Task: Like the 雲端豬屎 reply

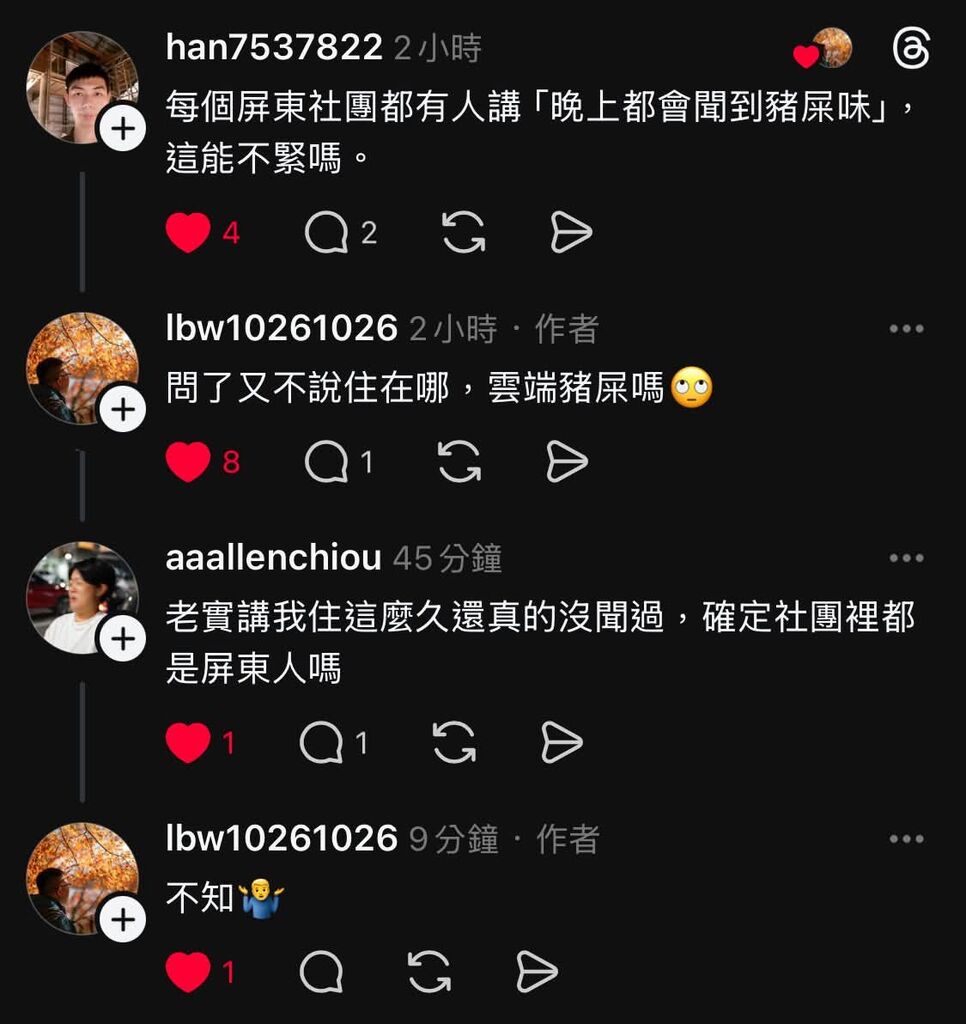Action: pyautogui.click(x=188, y=462)
